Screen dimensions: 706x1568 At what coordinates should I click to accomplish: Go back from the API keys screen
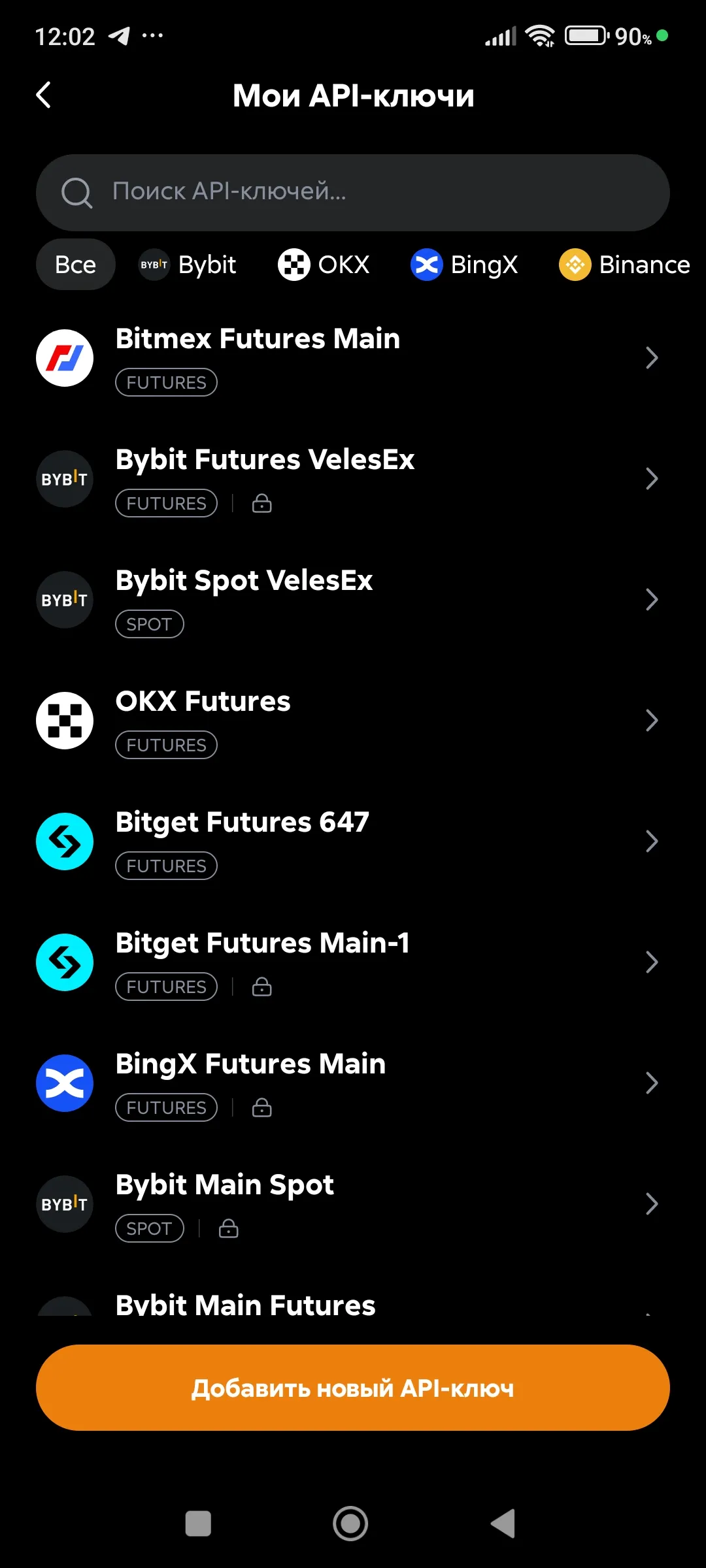44,95
